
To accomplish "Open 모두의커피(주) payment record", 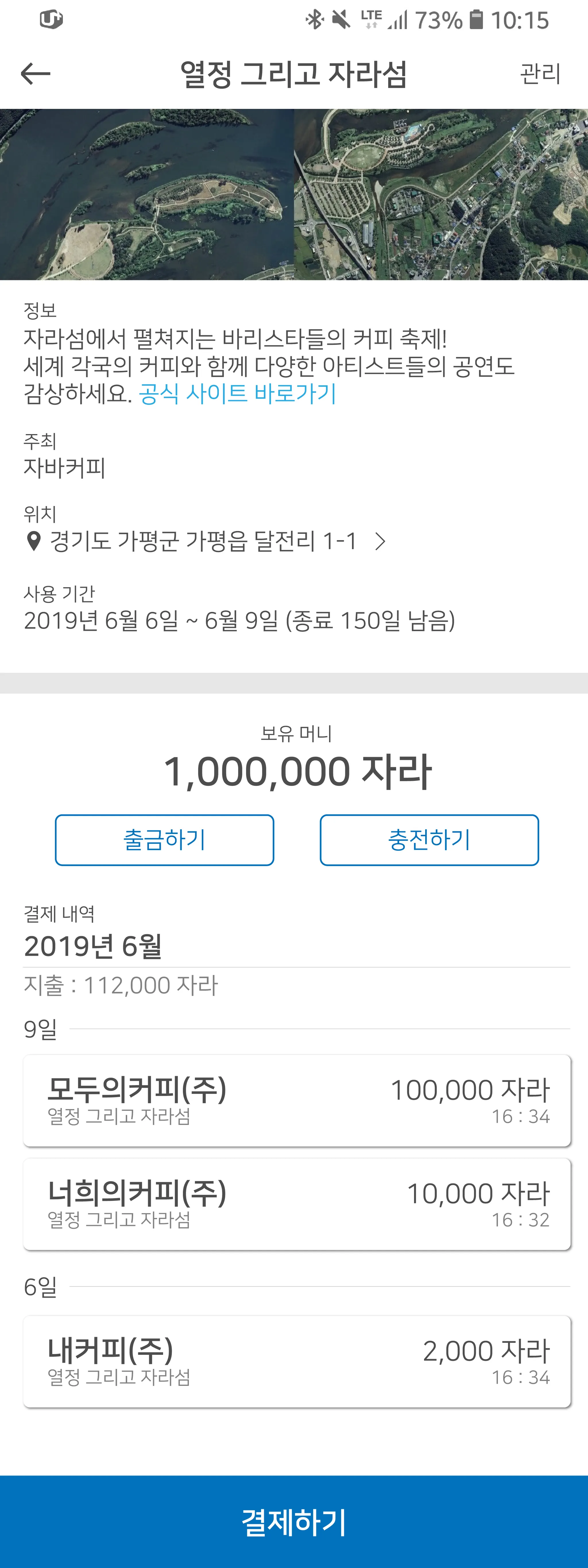I will [297, 1101].
